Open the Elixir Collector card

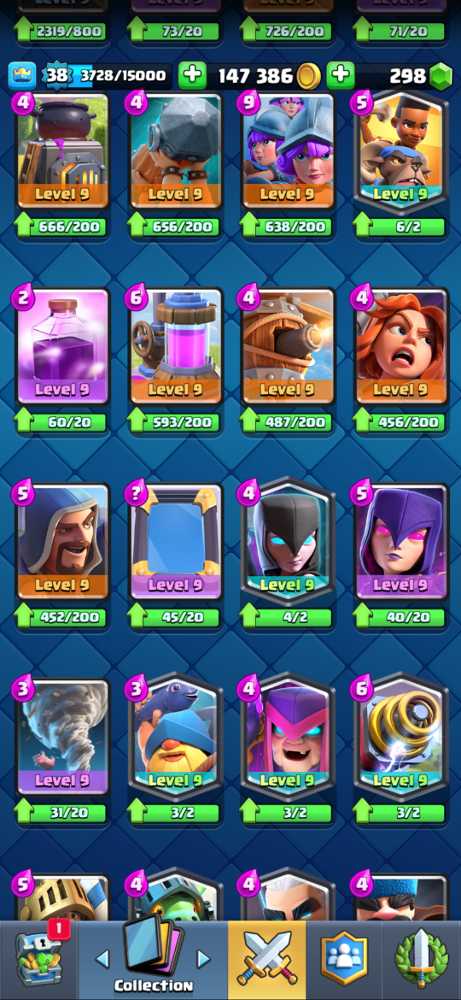coord(175,346)
